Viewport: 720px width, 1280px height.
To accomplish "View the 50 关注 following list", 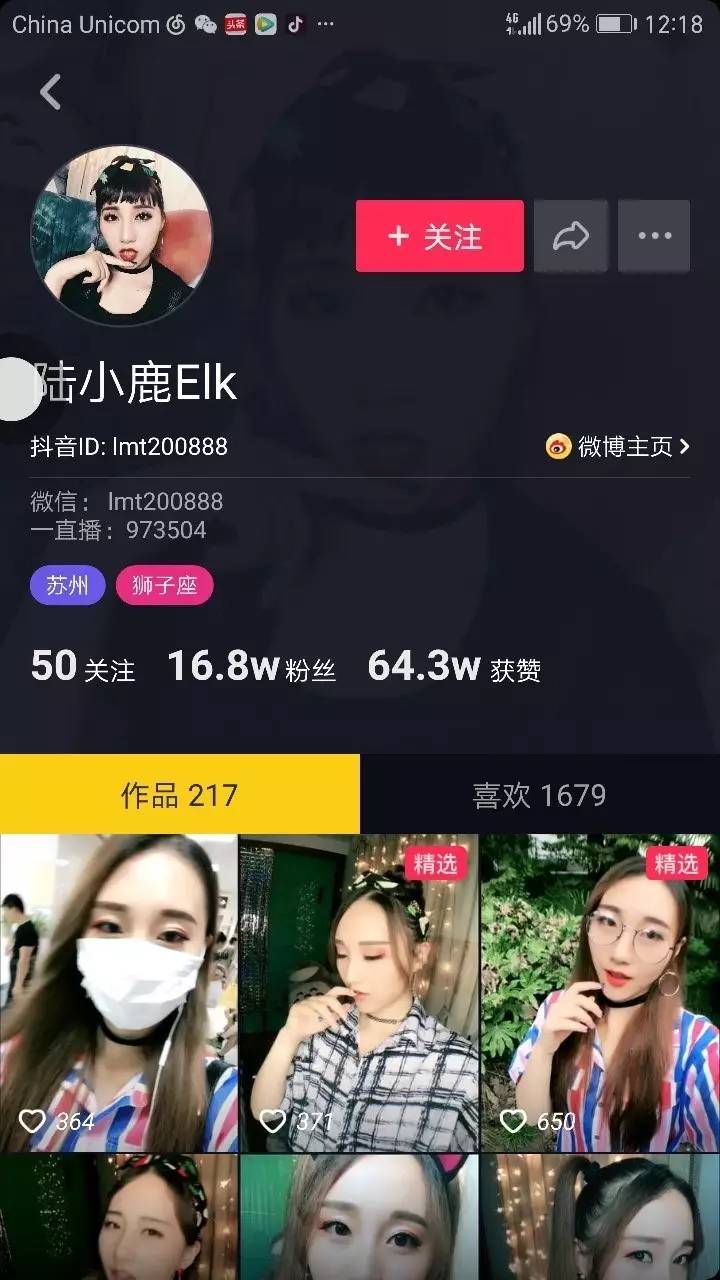I will (x=83, y=667).
